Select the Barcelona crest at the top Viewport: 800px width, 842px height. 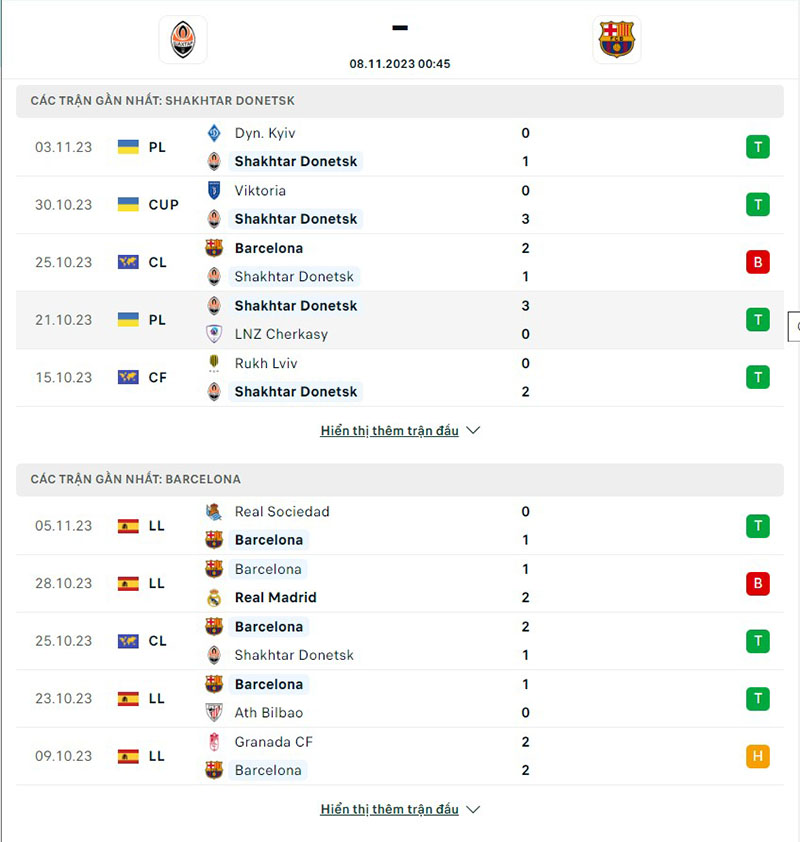tap(616, 38)
